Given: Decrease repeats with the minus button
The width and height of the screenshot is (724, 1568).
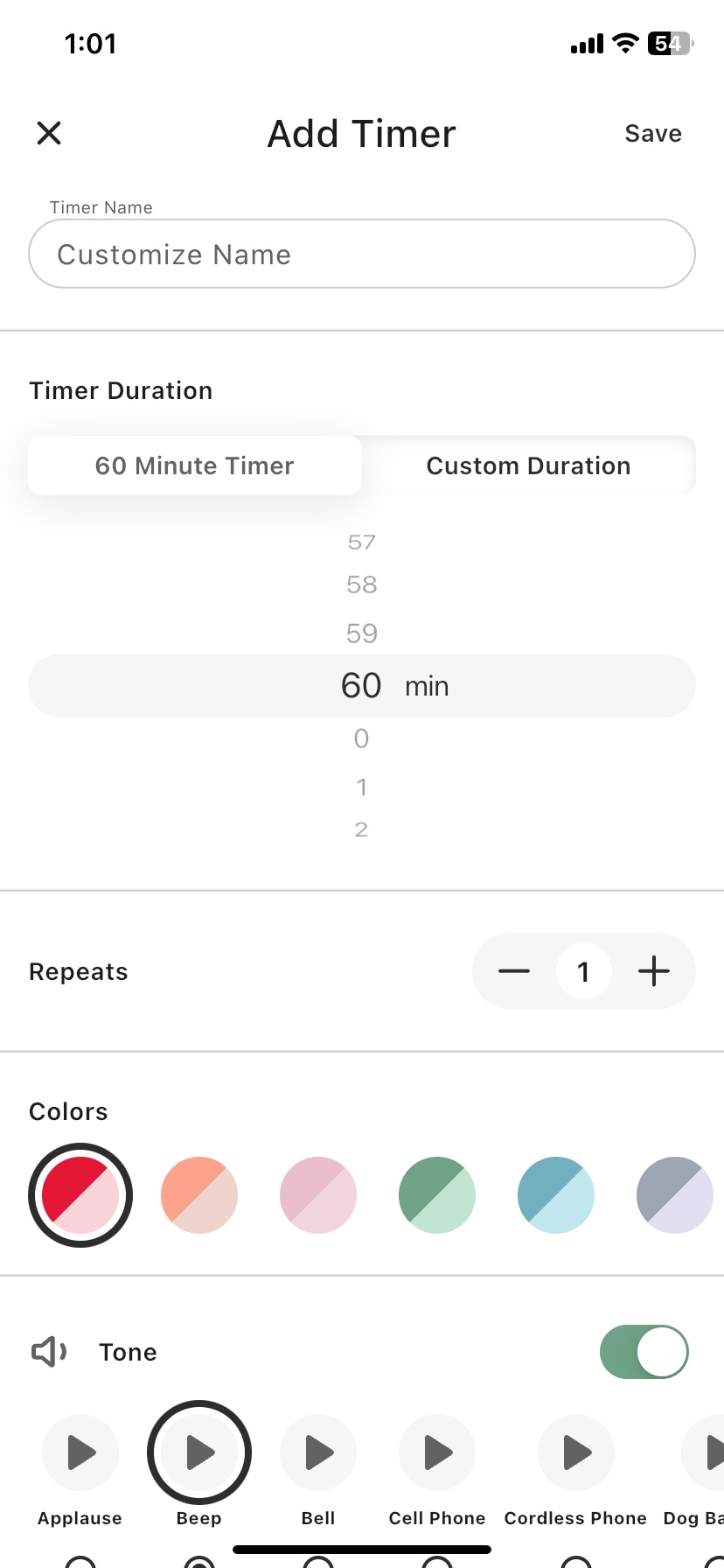Looking at the screenshot, I should [514, 971].
